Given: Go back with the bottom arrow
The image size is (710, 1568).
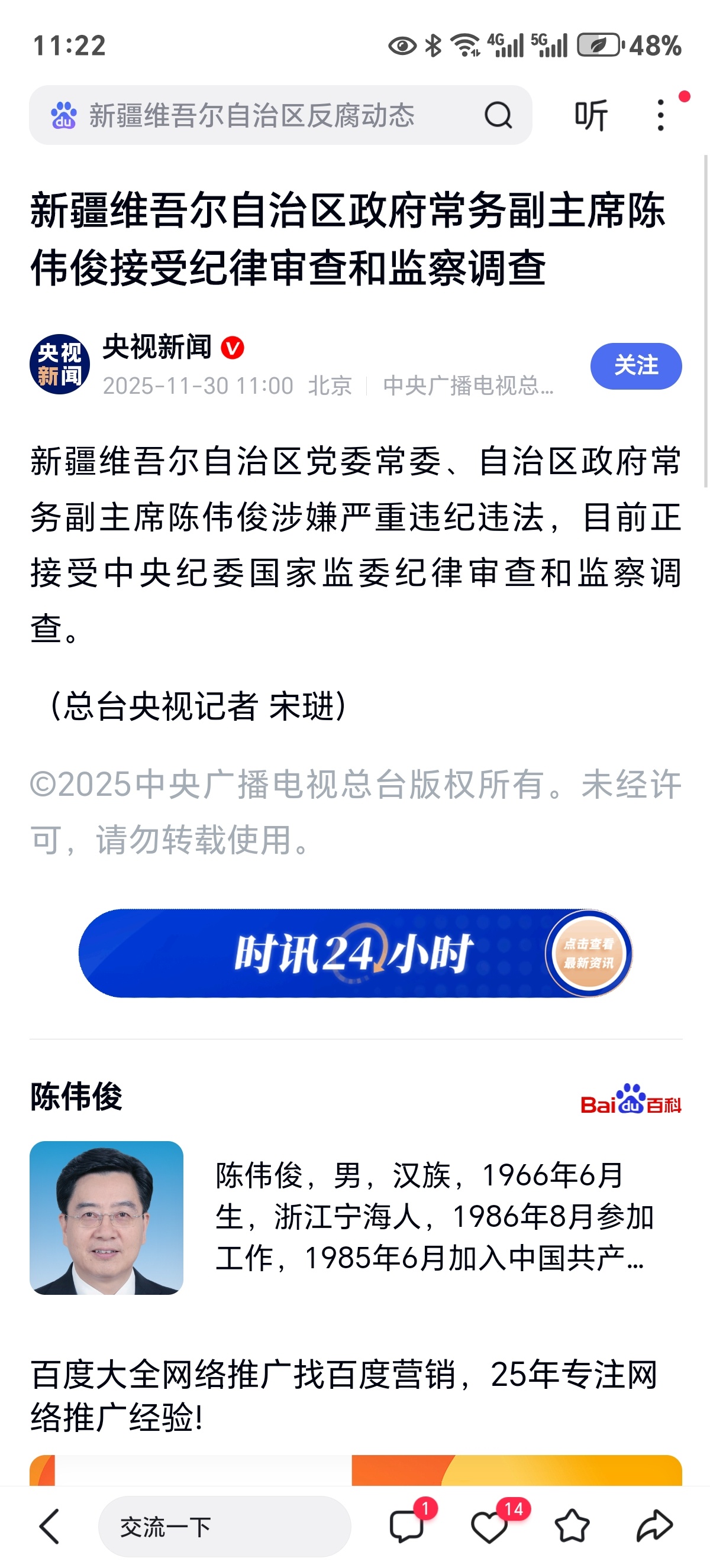Looking at the screenshot, I should (x=50, y=1526).
